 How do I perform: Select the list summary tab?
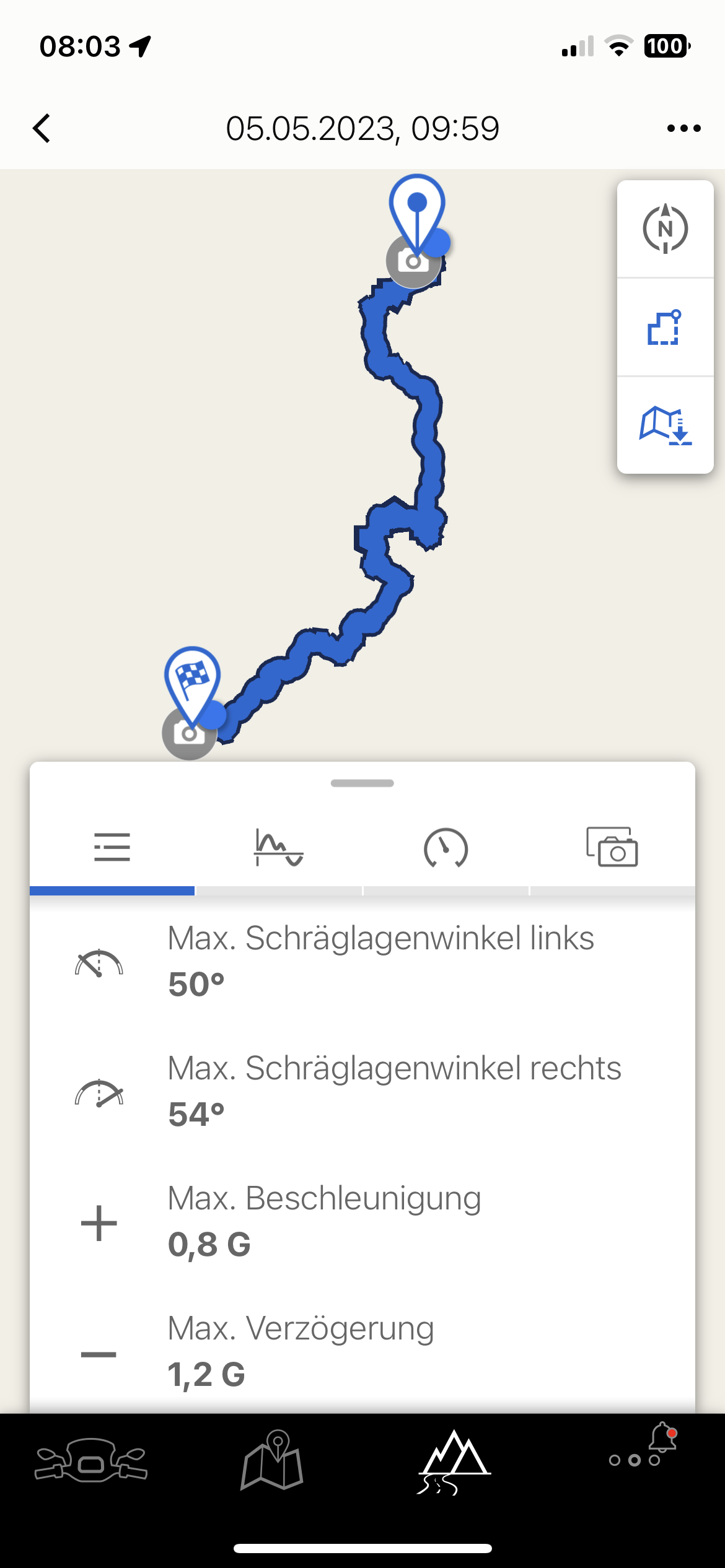(x=112, y=848)
